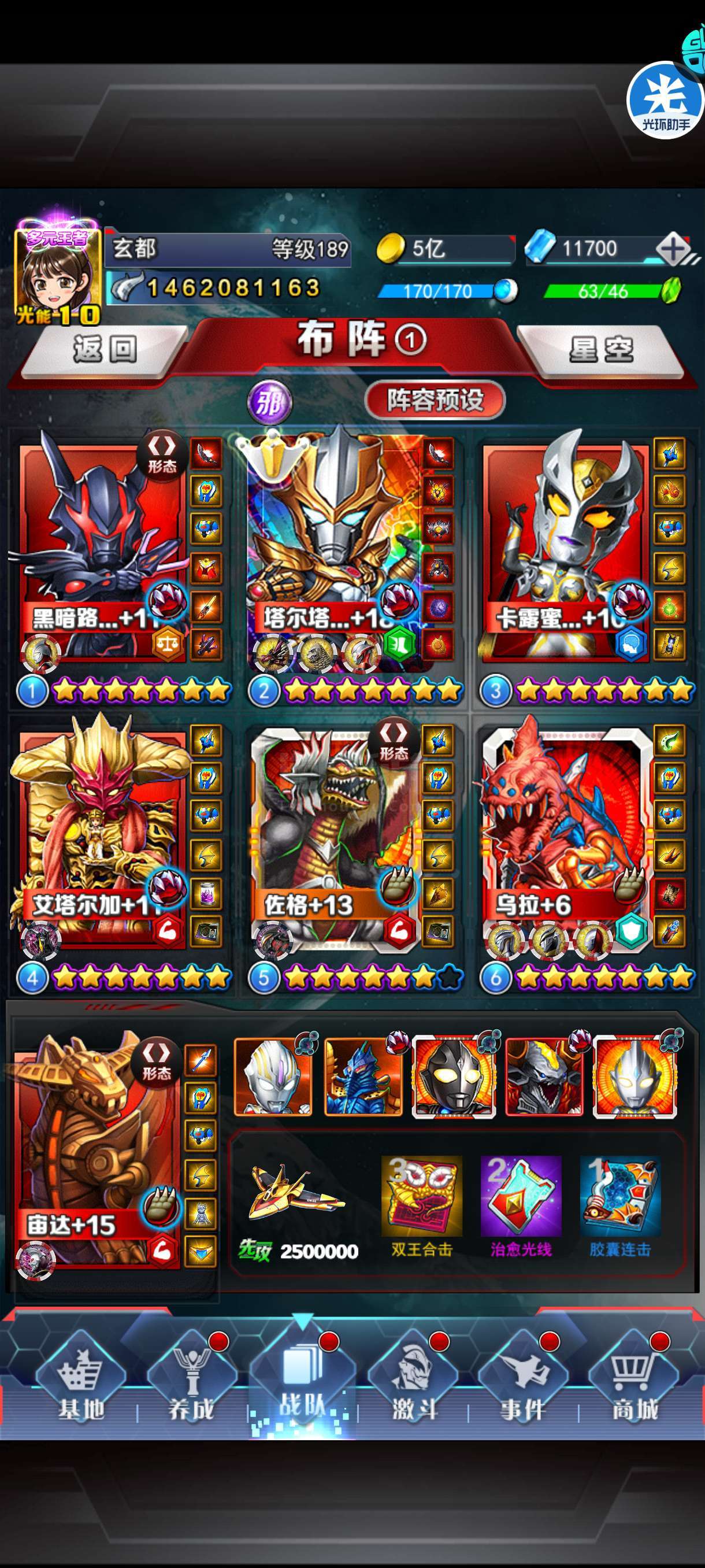Open the 治愈光线 skill

click(x=521, y=1206)
